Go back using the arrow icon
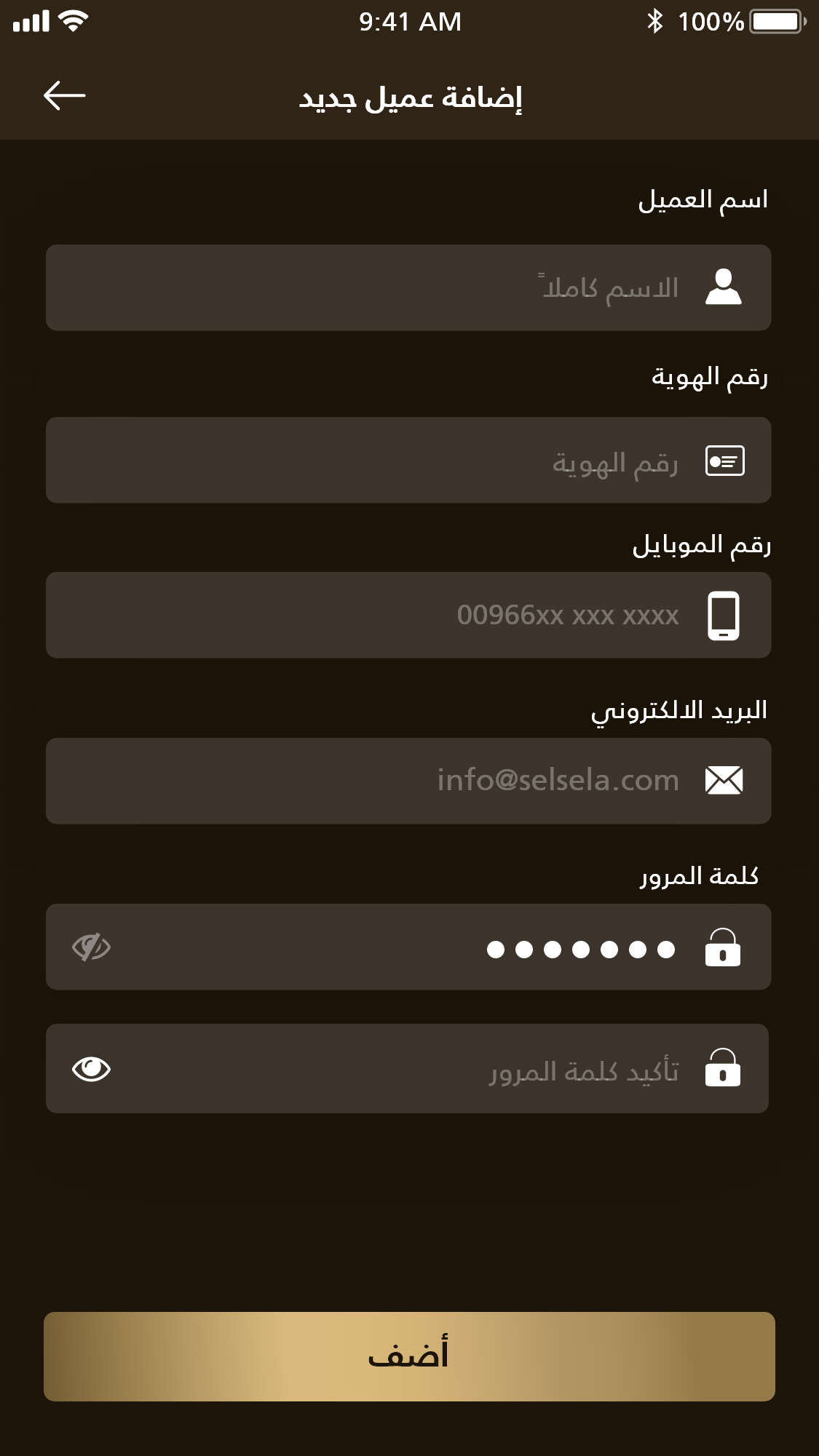The height and width of the screenshot is (1456, 819). coord(64,95)
